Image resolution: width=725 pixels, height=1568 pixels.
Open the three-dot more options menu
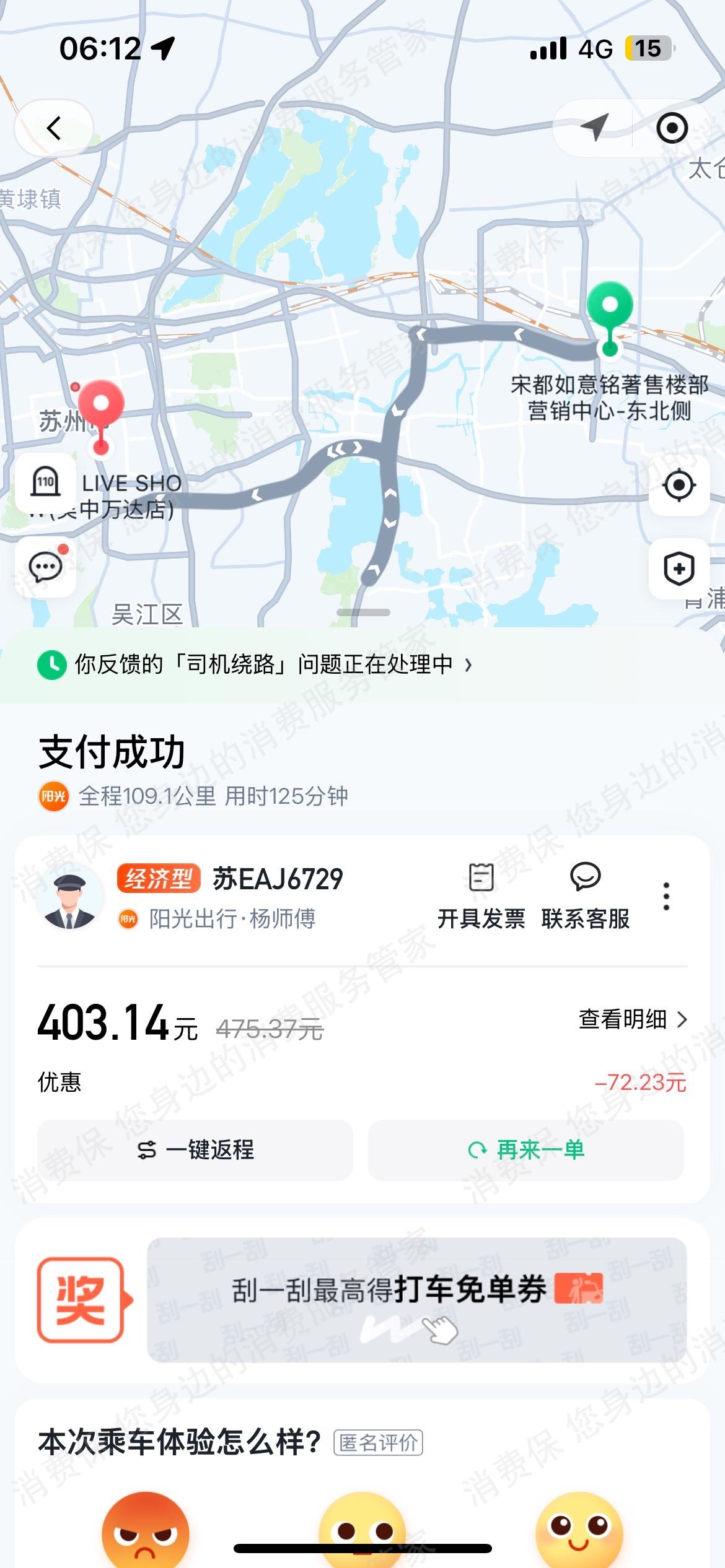(x=666, y=895)
